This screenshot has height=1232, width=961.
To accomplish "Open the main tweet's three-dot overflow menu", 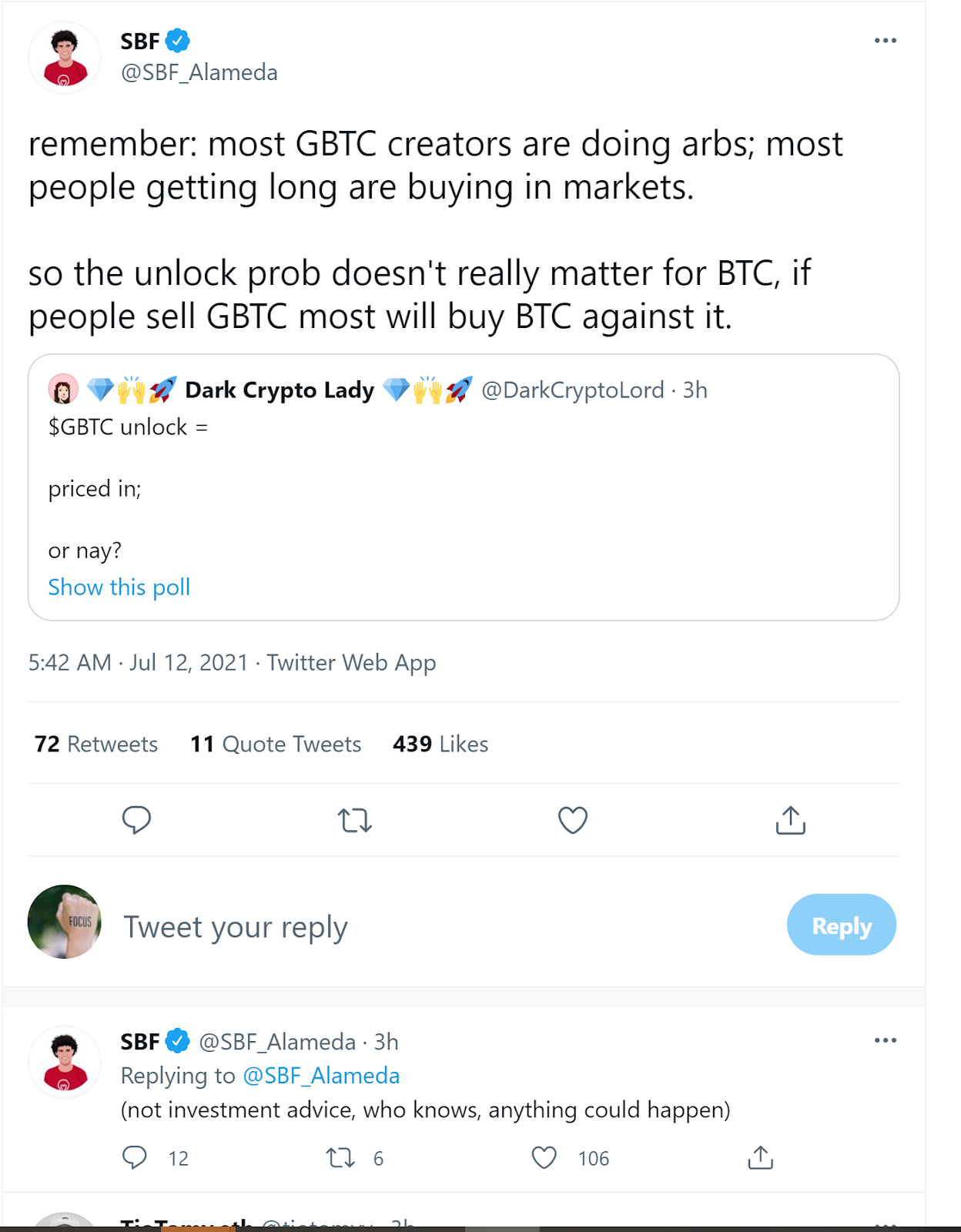I will click(885, 41).
